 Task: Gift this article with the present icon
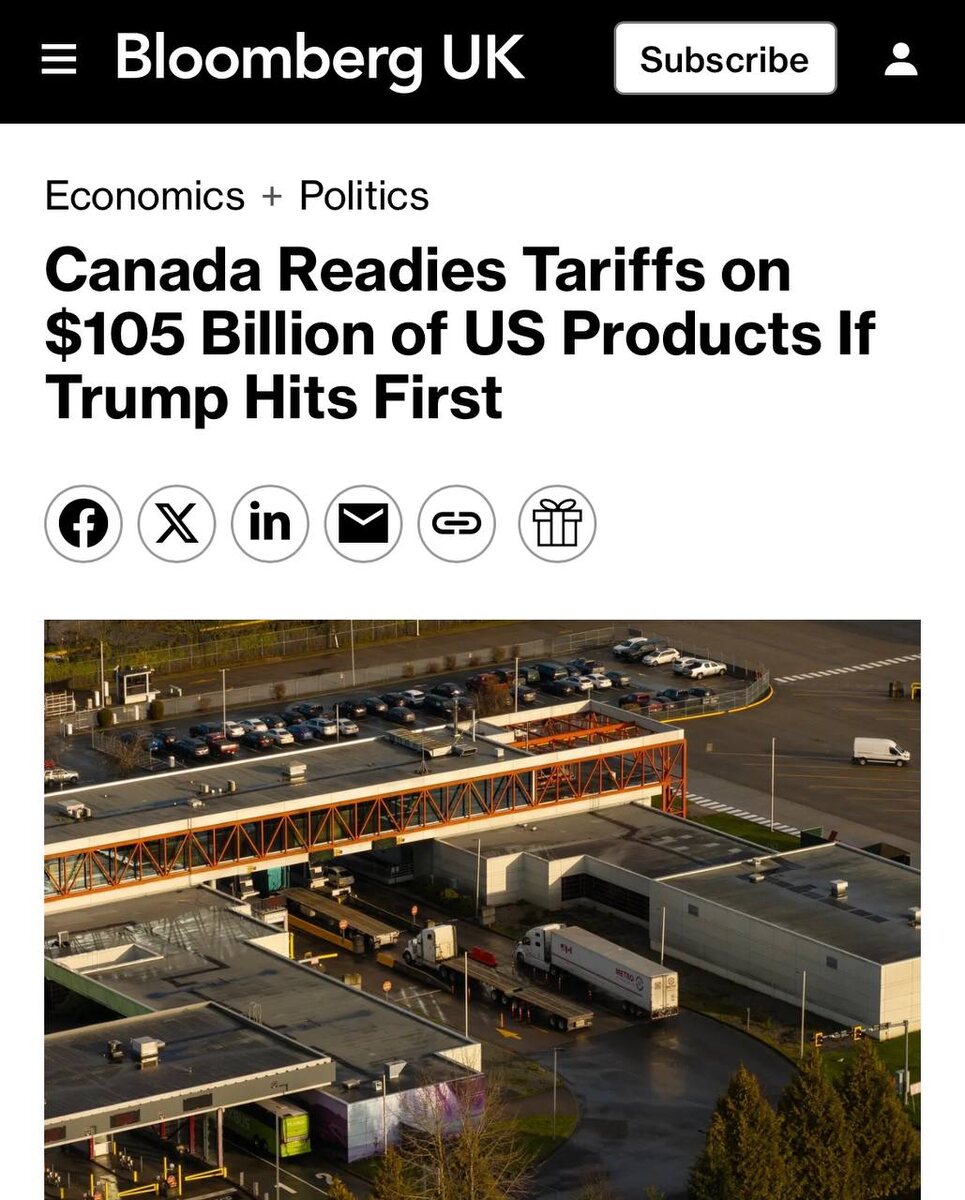click(x=557, y=524)
